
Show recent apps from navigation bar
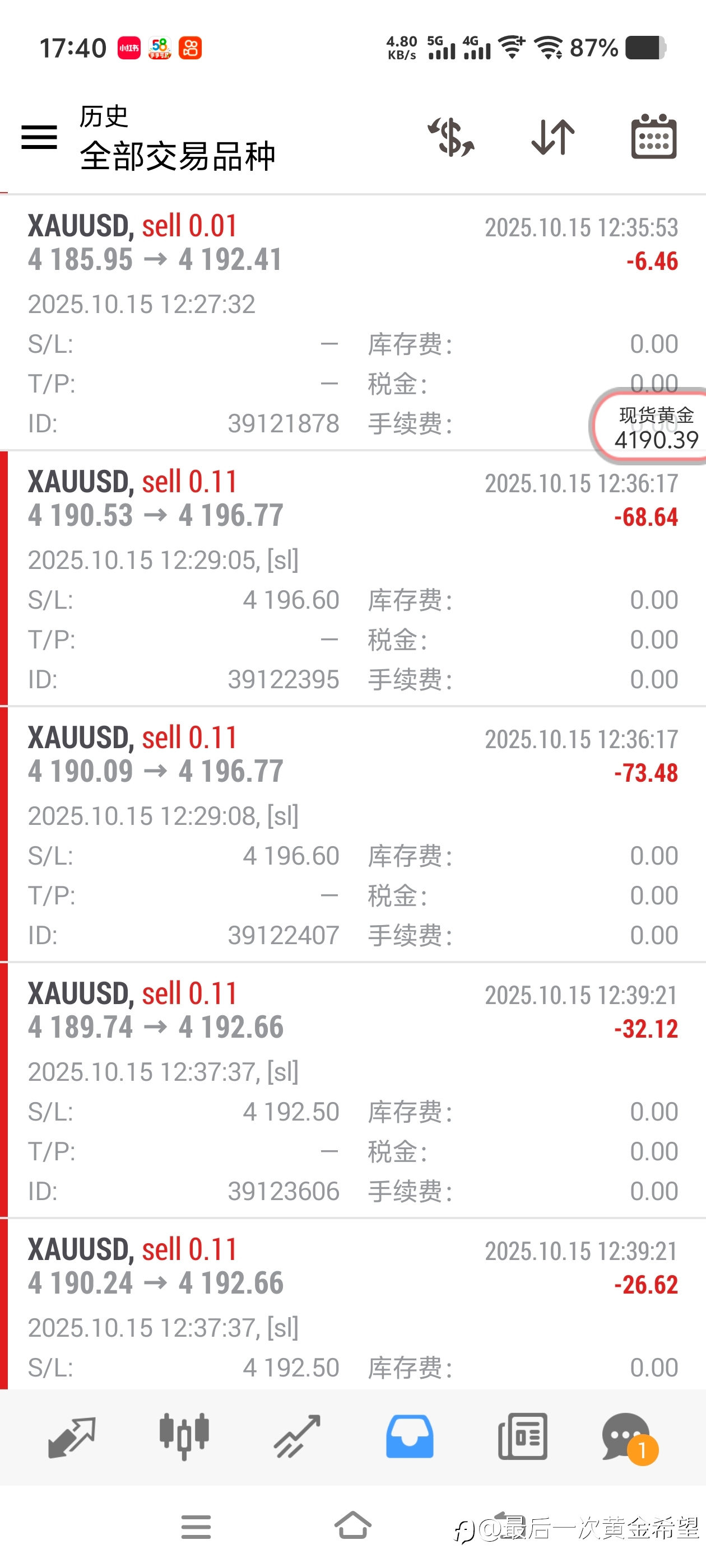[196, 1527]
